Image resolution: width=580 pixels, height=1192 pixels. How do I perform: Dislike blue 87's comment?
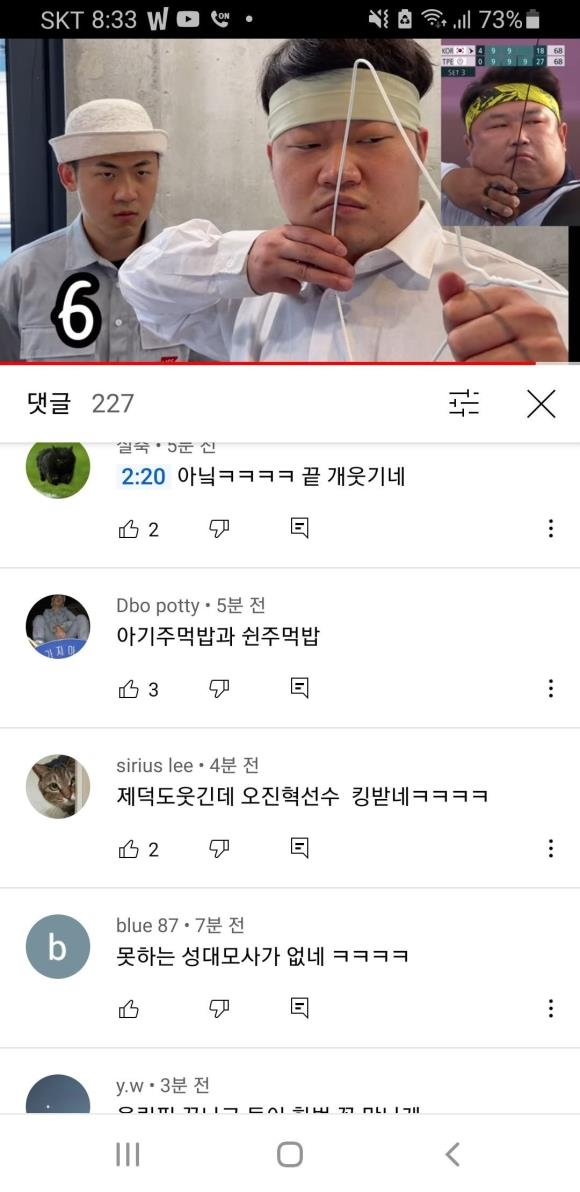point(219,1008)
